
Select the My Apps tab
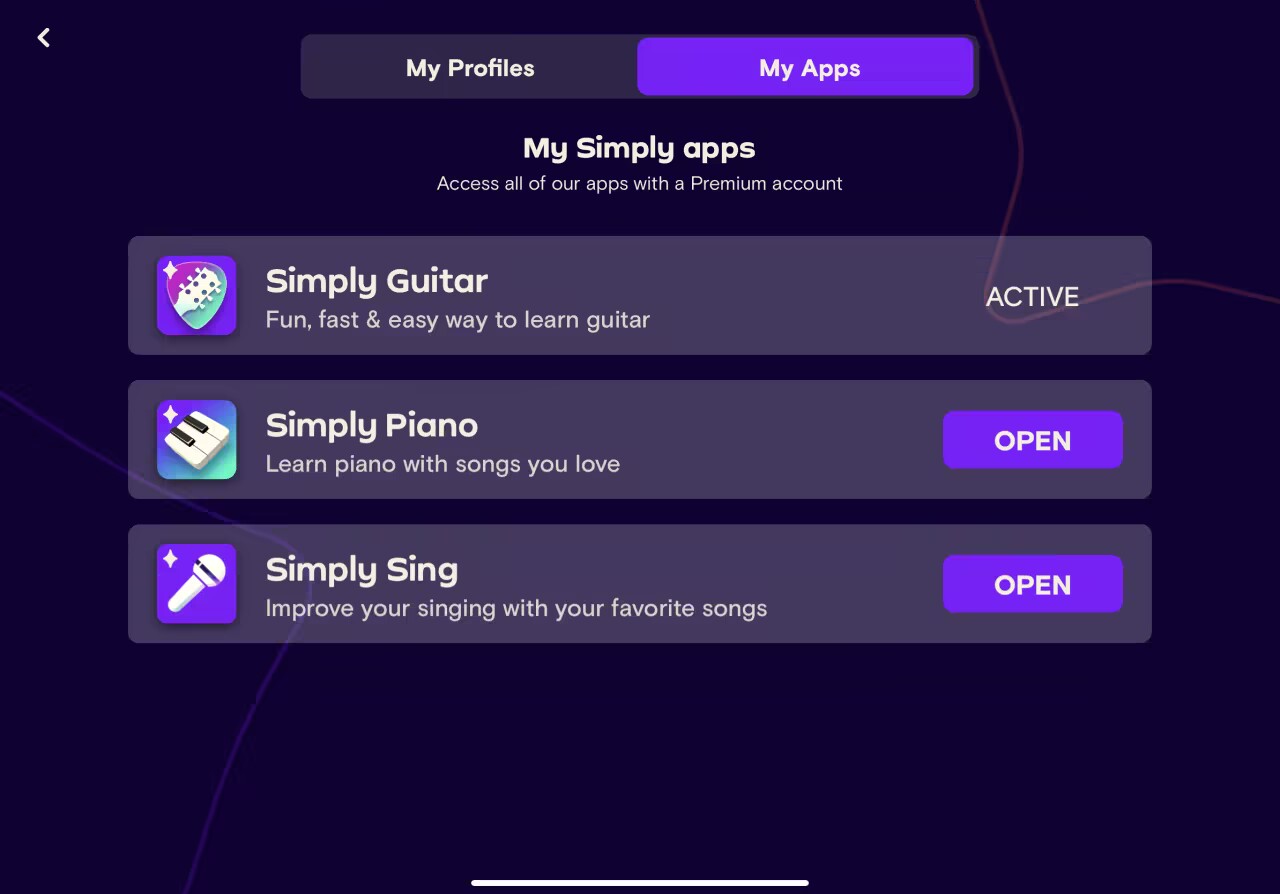pyautogui.click(x=808, y=68)
